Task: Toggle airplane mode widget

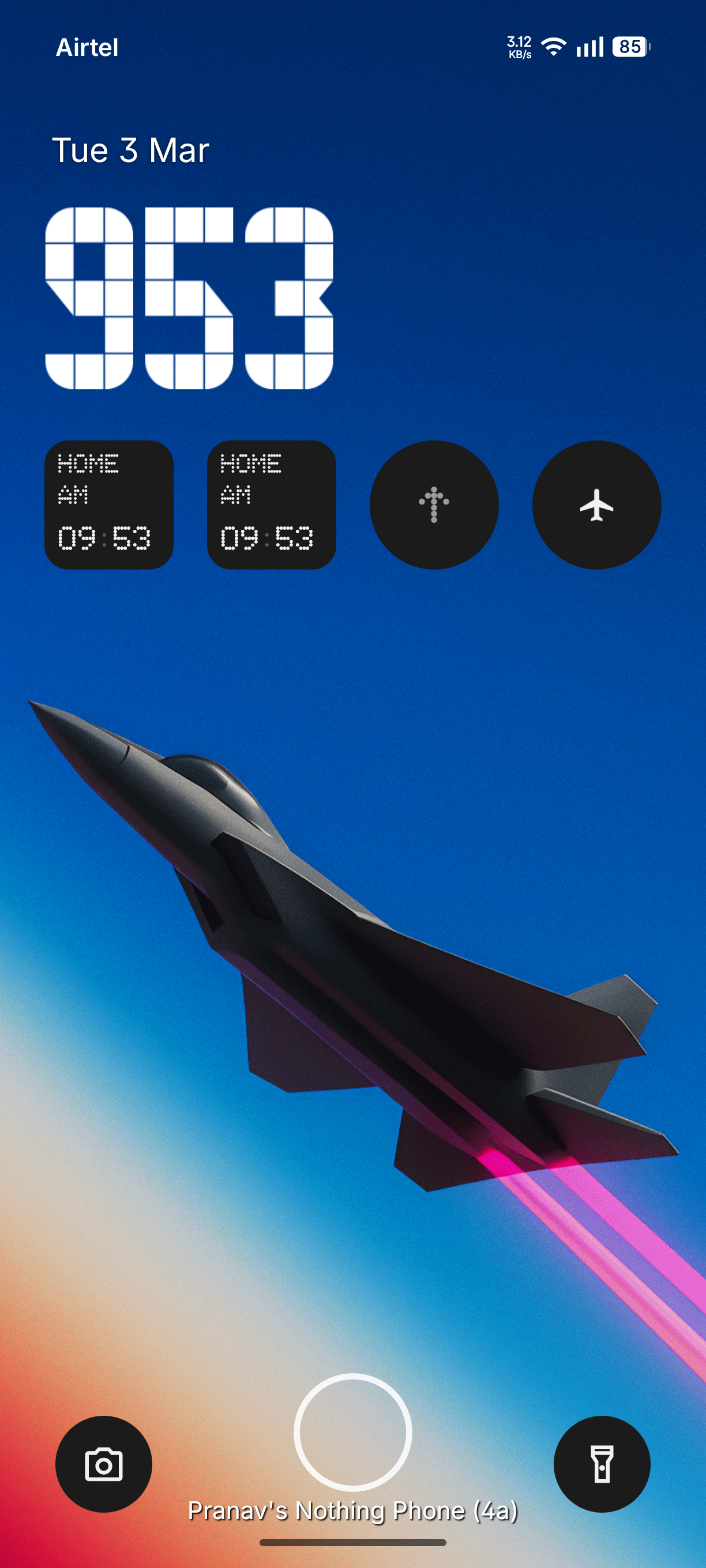Action: click(596, 504)
